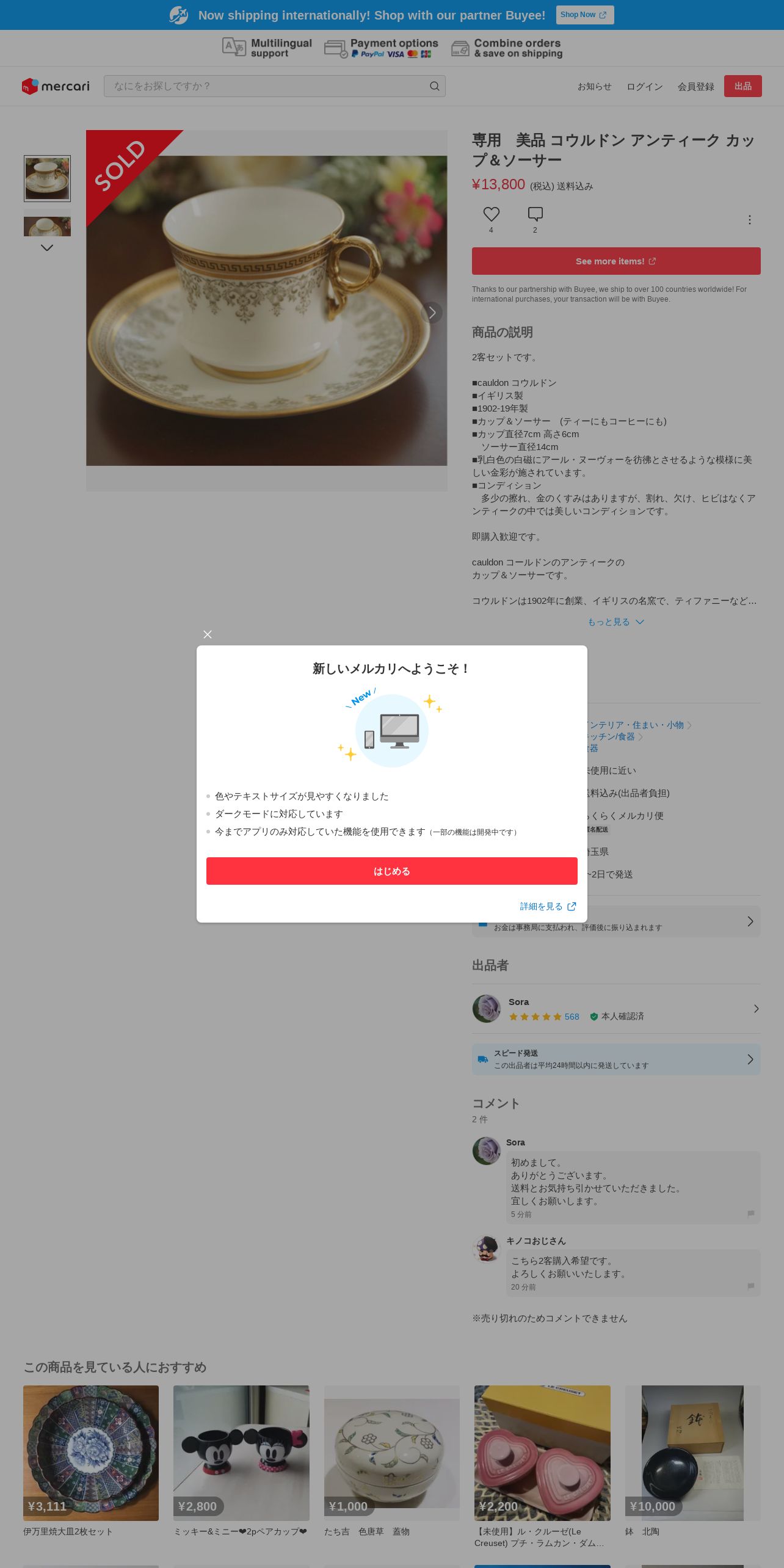
Task: Expand description with もっと見る
Action: click(x=615, y=622)
